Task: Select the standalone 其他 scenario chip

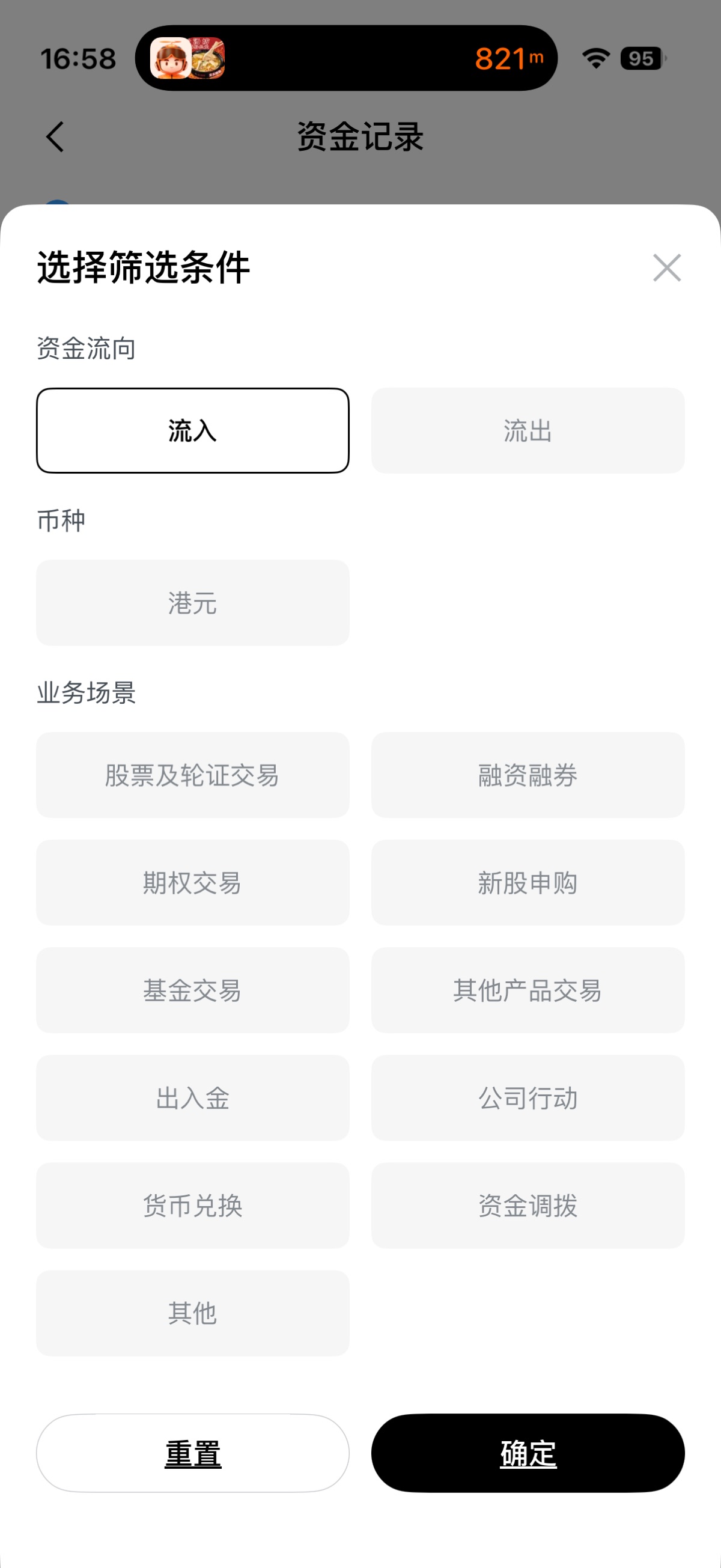Action: tap(192, 1313)
